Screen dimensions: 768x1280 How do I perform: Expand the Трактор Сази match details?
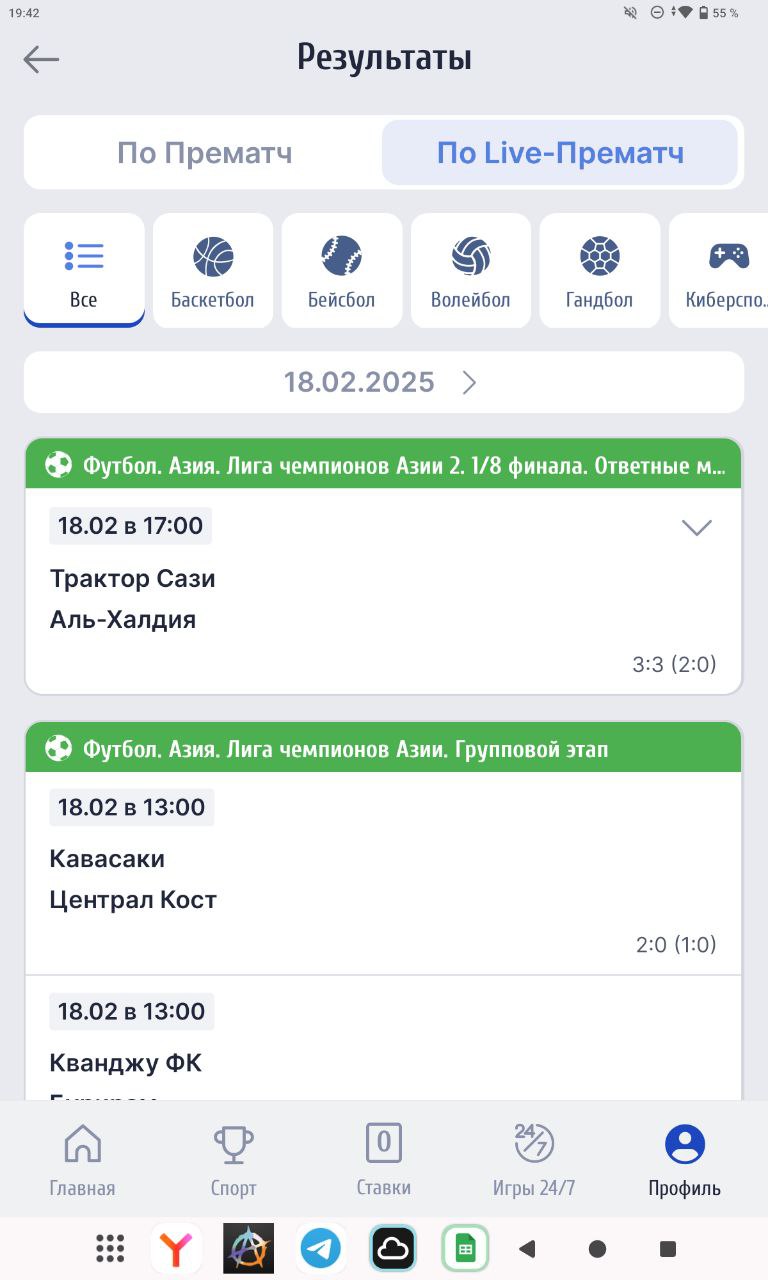(x=696, y=528)
